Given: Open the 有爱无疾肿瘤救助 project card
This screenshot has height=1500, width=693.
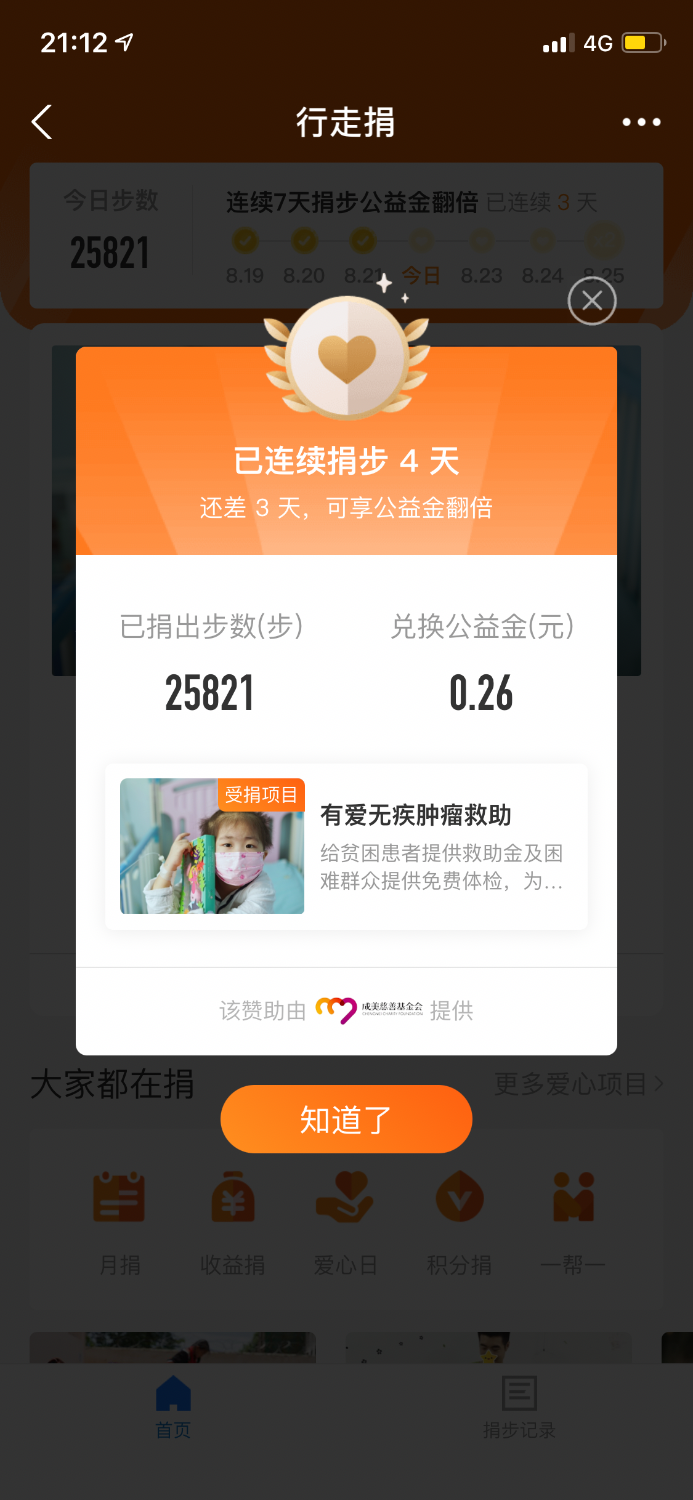Looking at the screenshot, I should point(346,846).
